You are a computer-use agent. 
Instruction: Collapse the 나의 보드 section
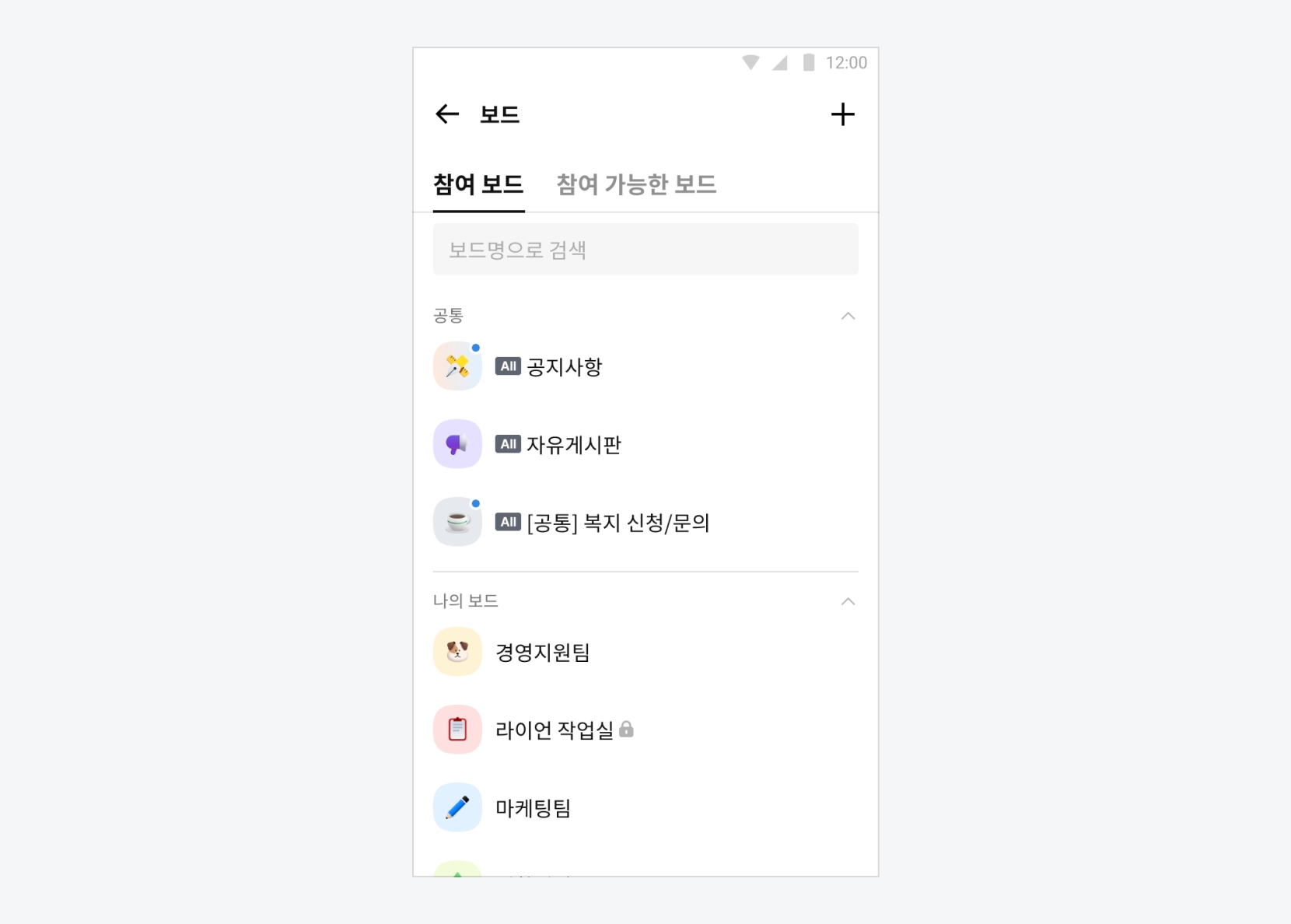[848, 601]
